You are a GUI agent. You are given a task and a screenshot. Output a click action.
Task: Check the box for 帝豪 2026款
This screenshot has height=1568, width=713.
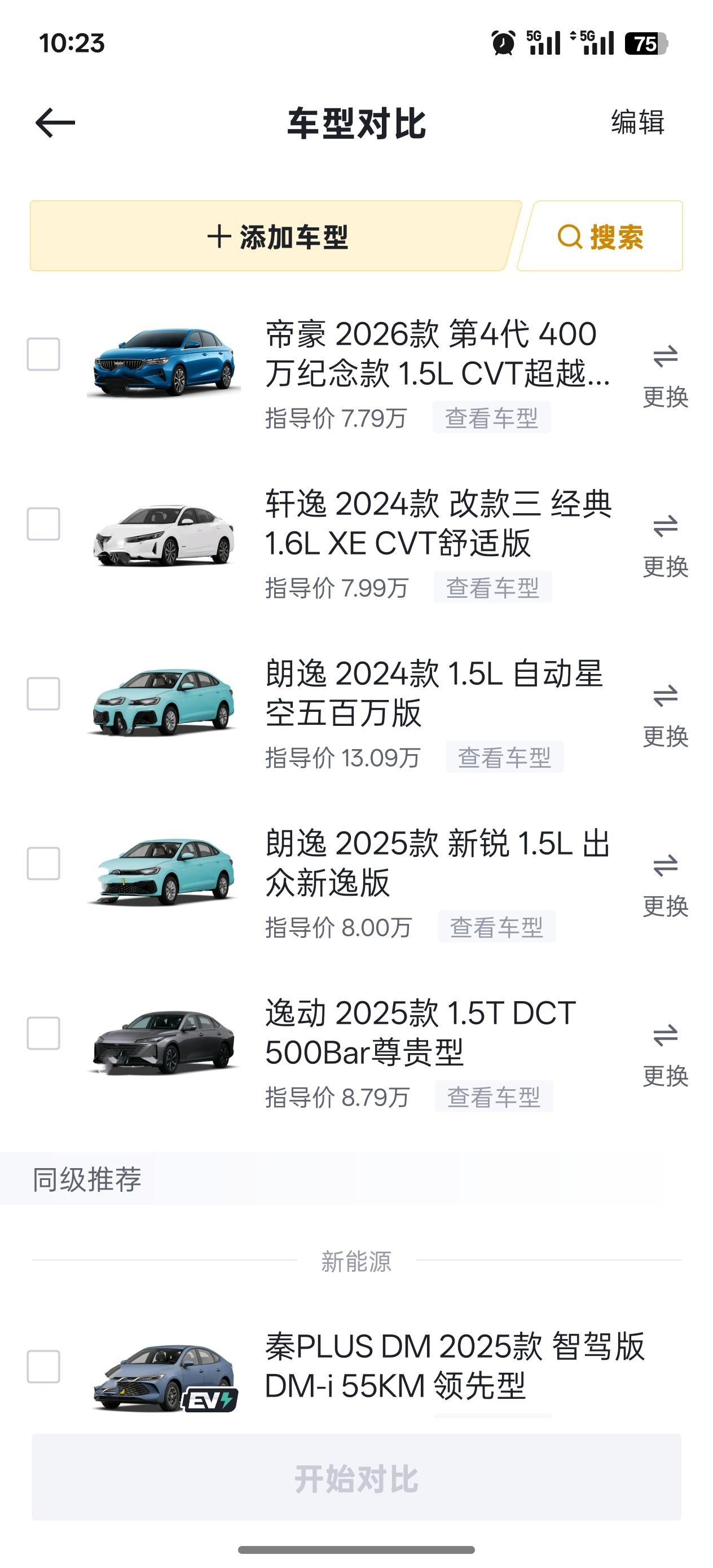[x=43, y=354]
